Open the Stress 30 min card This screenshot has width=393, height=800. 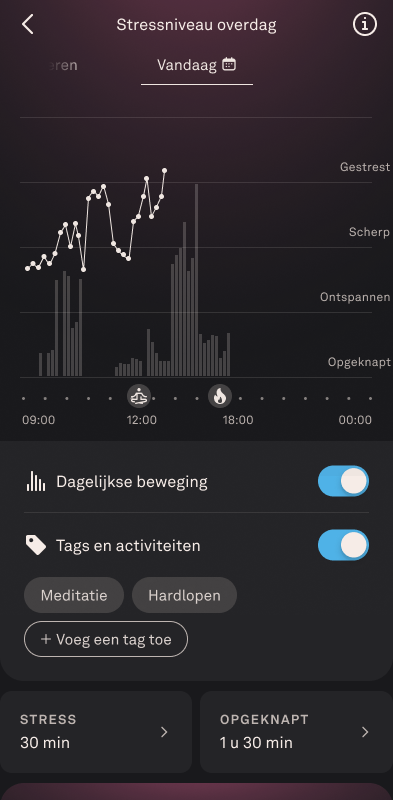96,732
